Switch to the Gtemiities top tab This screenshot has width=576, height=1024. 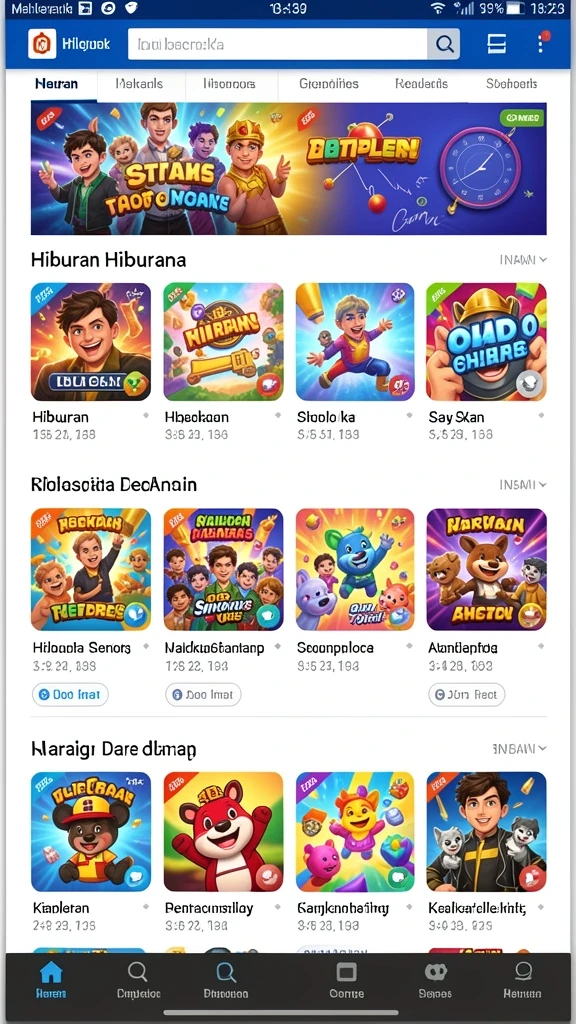point(328,84)
